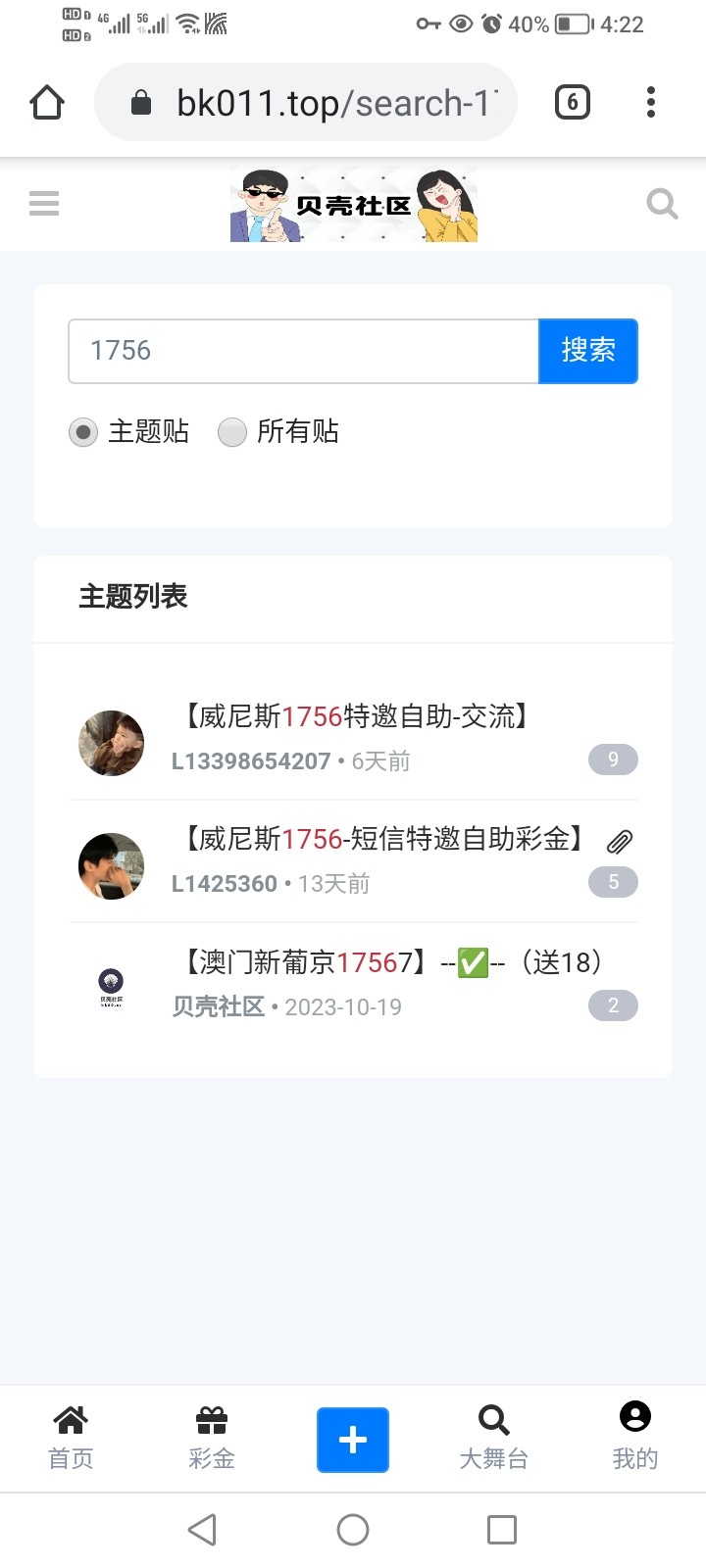
Task: Open the browser overflow menu
Action: point(651,102)
